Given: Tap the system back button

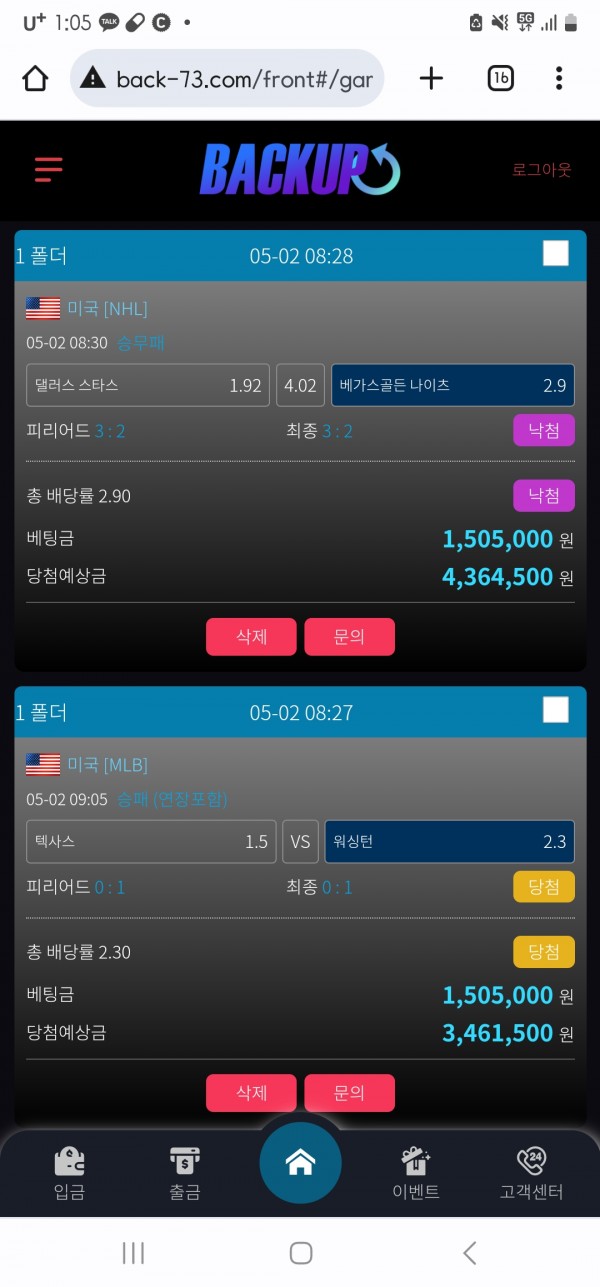Looking at the screenshot, I should pyautogui.click(x=469, y=1252).
